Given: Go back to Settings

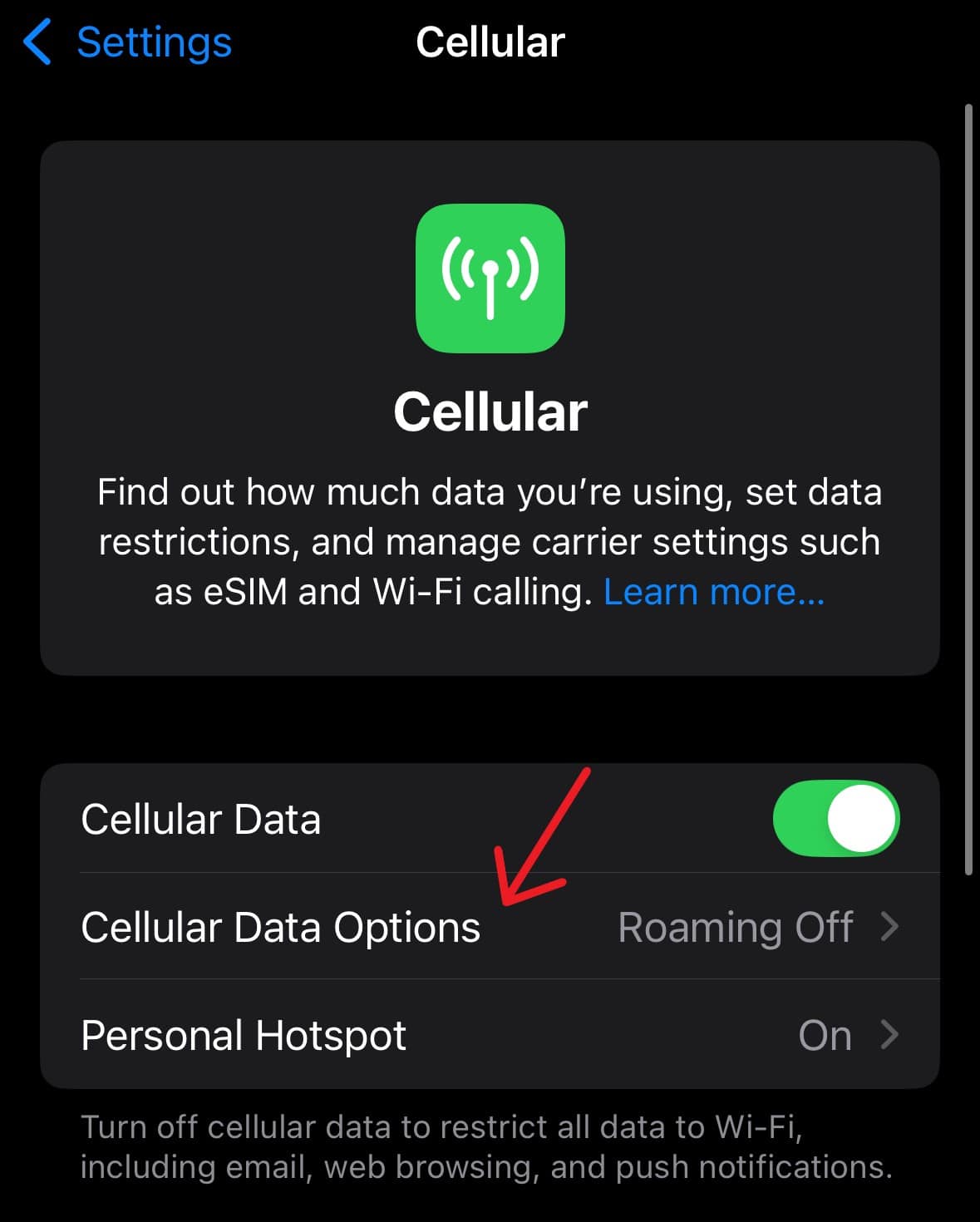Looking at the screenshot, I should pos(127,42).
